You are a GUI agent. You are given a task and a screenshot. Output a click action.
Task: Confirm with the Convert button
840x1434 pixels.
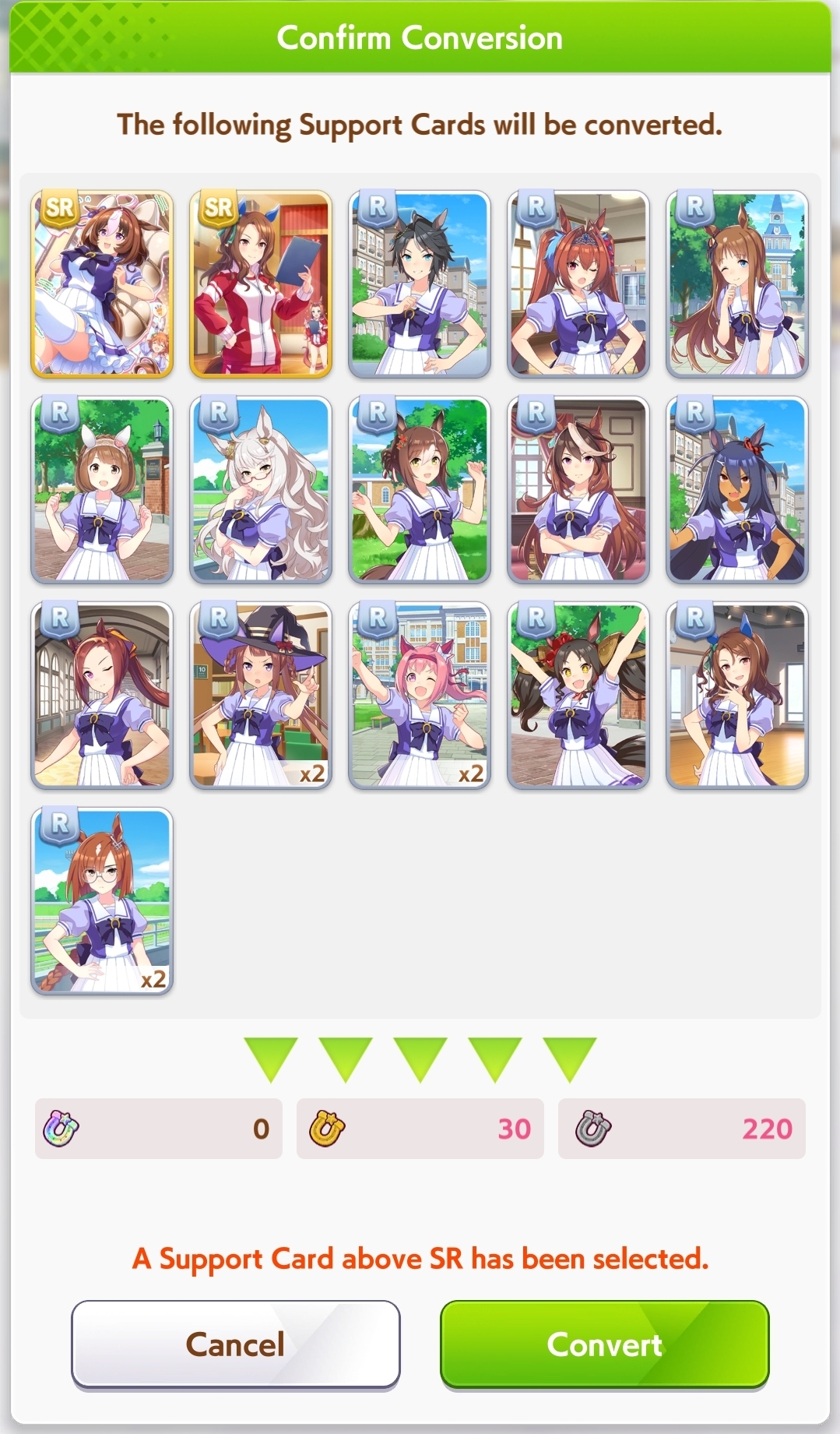click(604, 1344)
